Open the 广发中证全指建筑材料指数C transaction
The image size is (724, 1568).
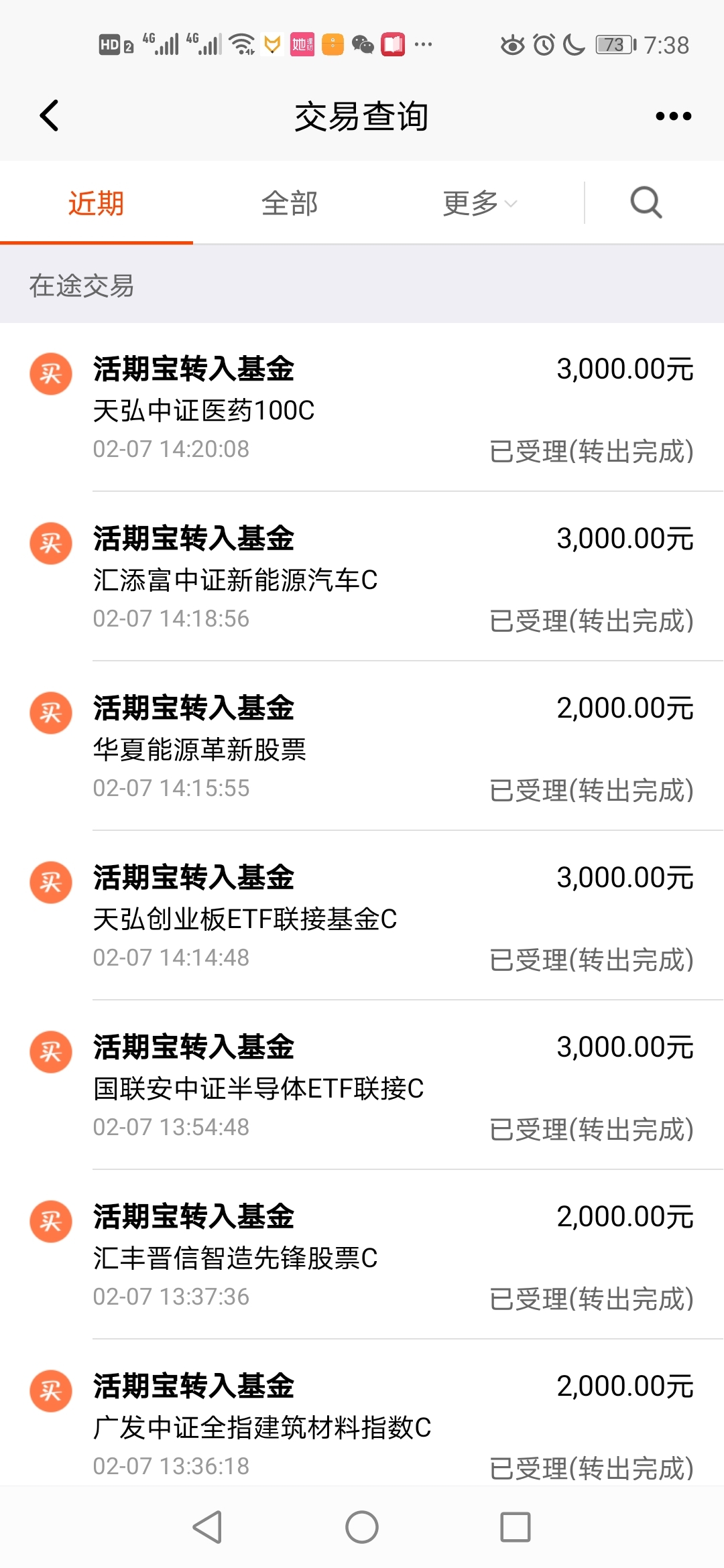click(362, 1413)
